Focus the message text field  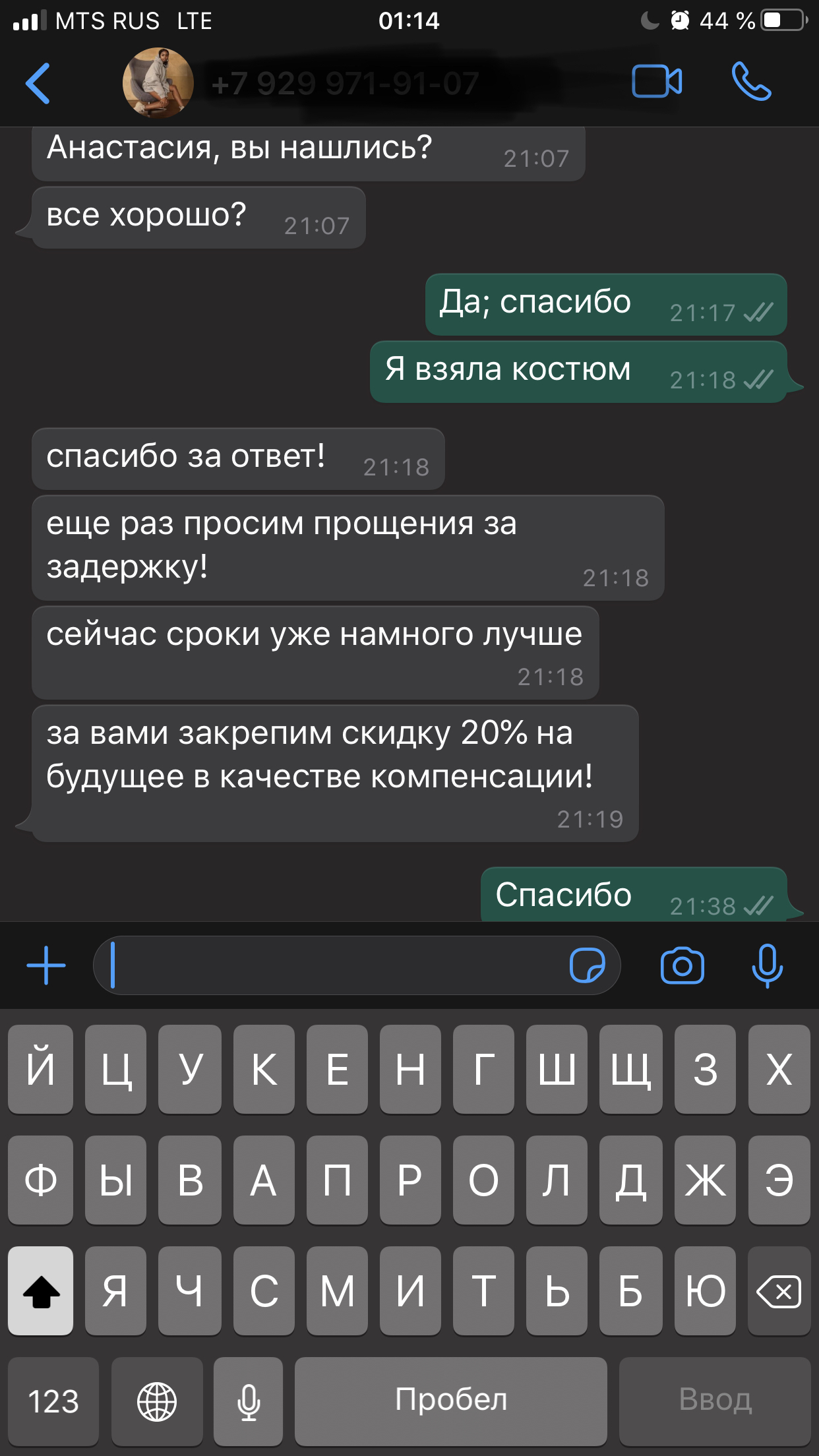coord(330,965)
